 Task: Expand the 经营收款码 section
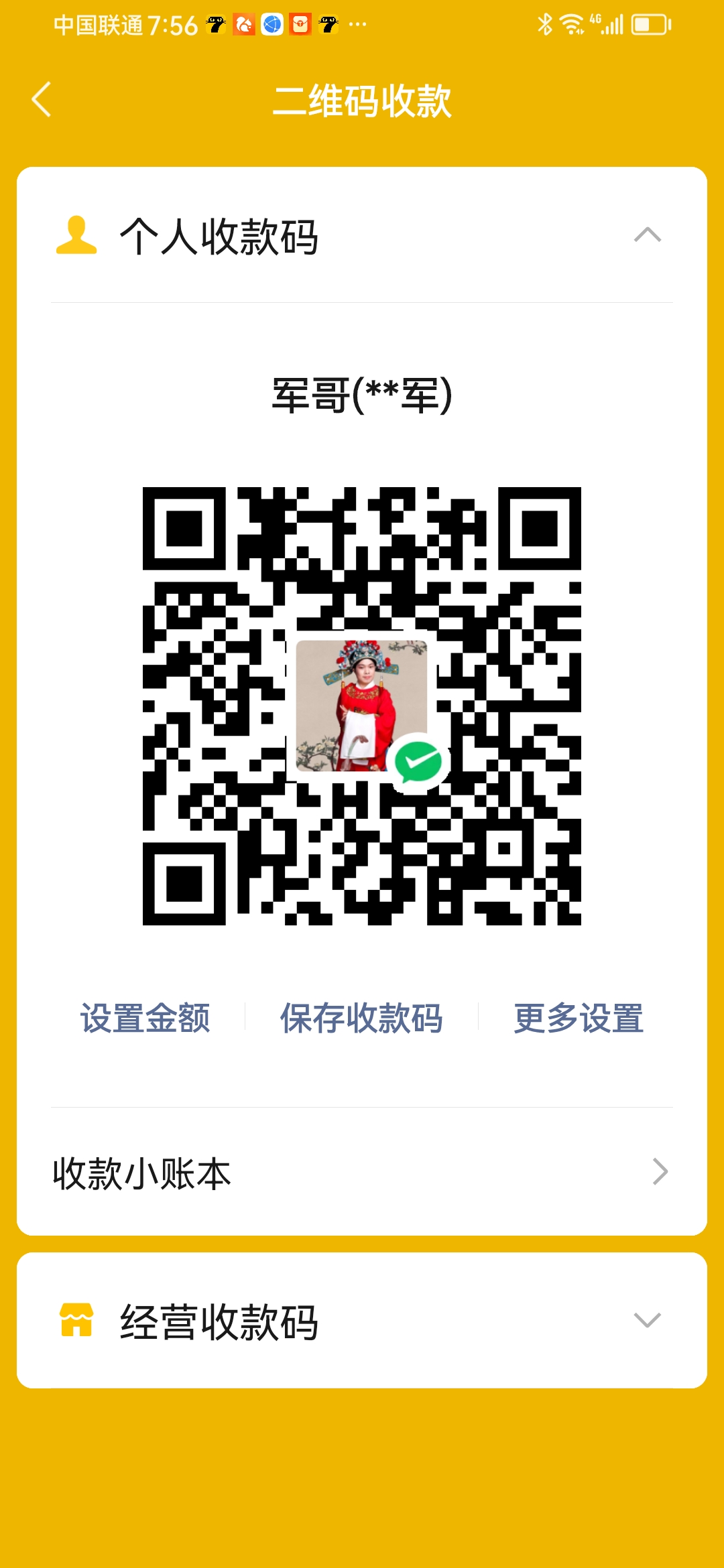pyautogui.click(x=647, y=1321)
